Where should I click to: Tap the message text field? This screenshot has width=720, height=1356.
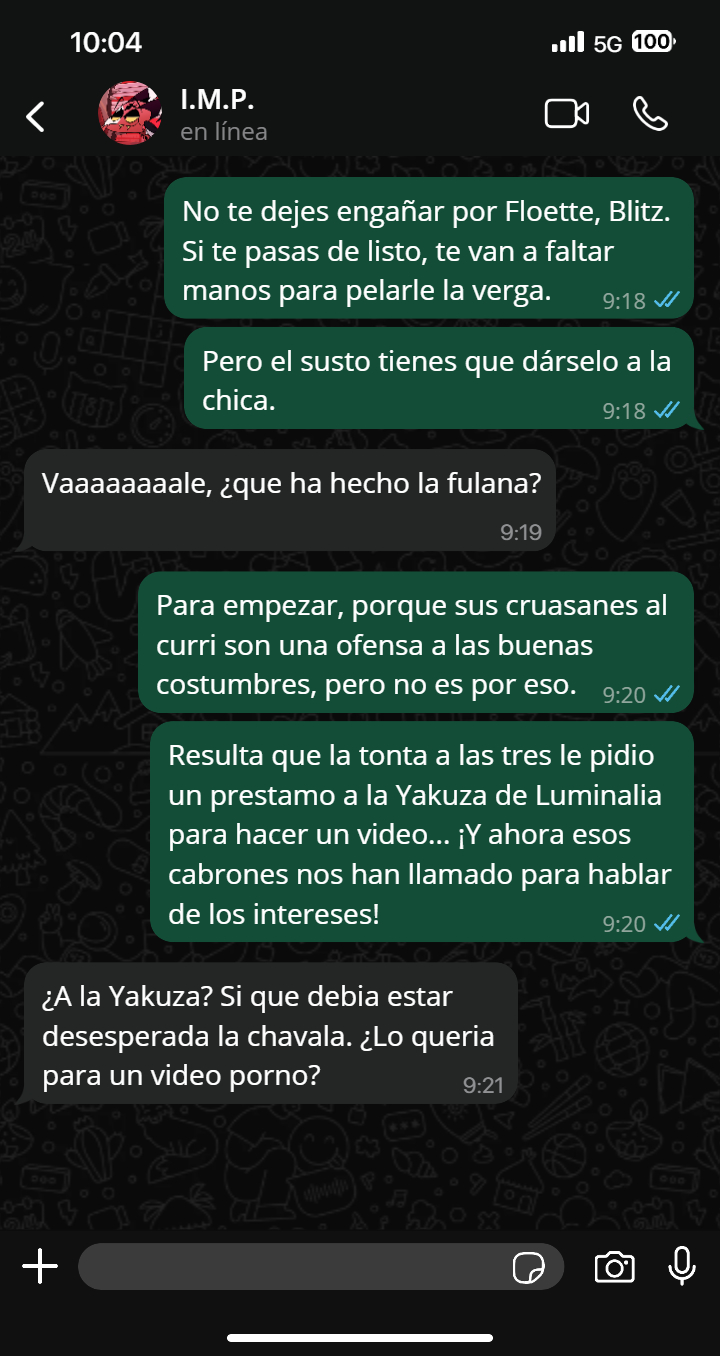(290, 1268)
